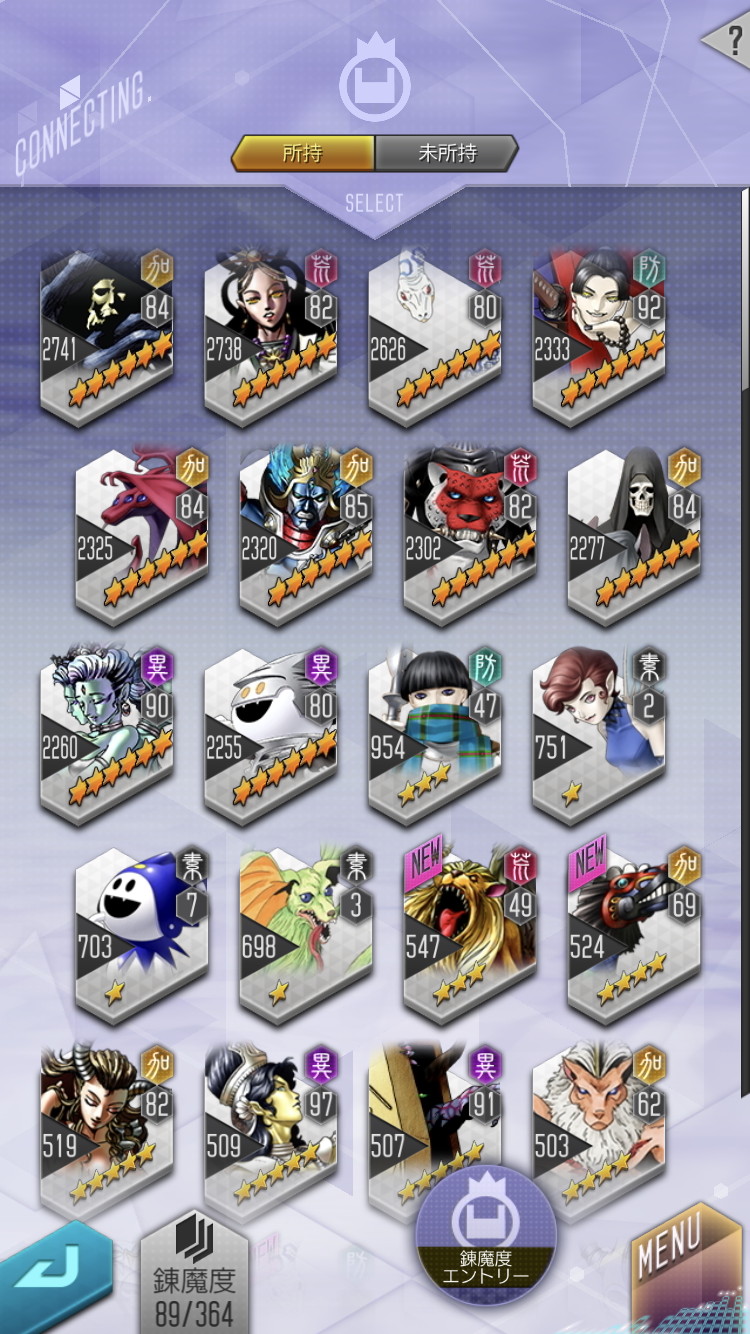750x1334 pixels.
Task: View the scarf girl card 954
Action: pyautogui.click(x=435, y=736)
